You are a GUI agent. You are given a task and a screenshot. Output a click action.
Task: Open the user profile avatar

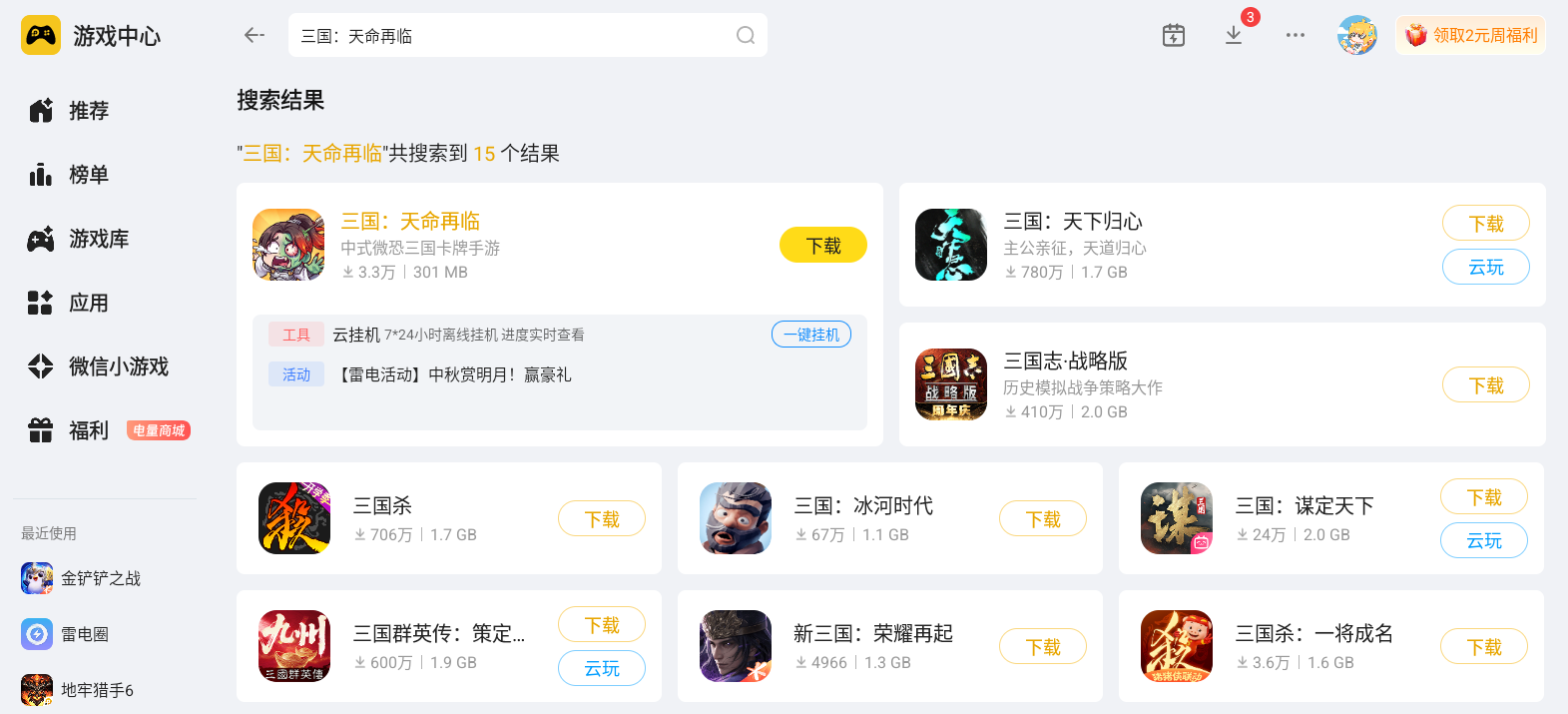[1357, 35]
